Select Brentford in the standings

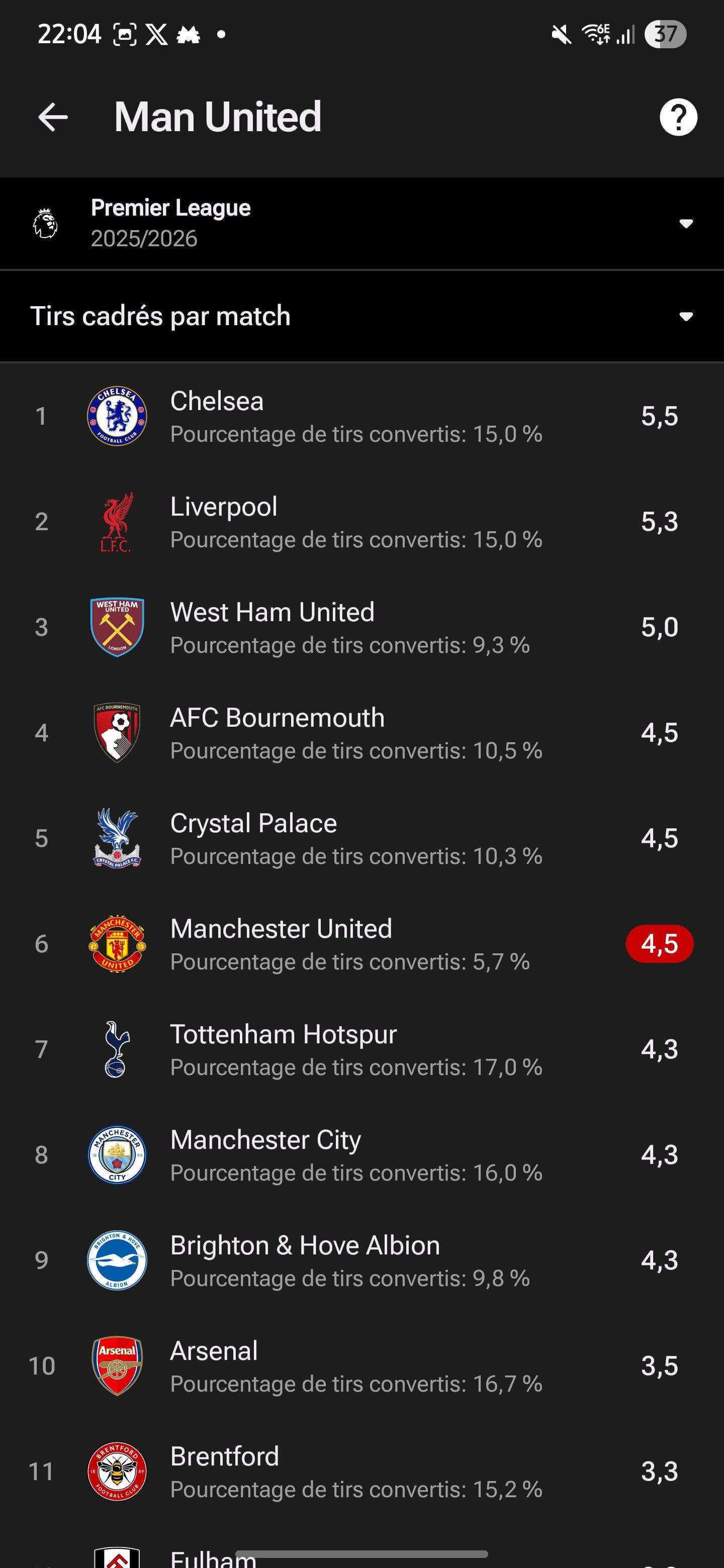[361, 1471]
